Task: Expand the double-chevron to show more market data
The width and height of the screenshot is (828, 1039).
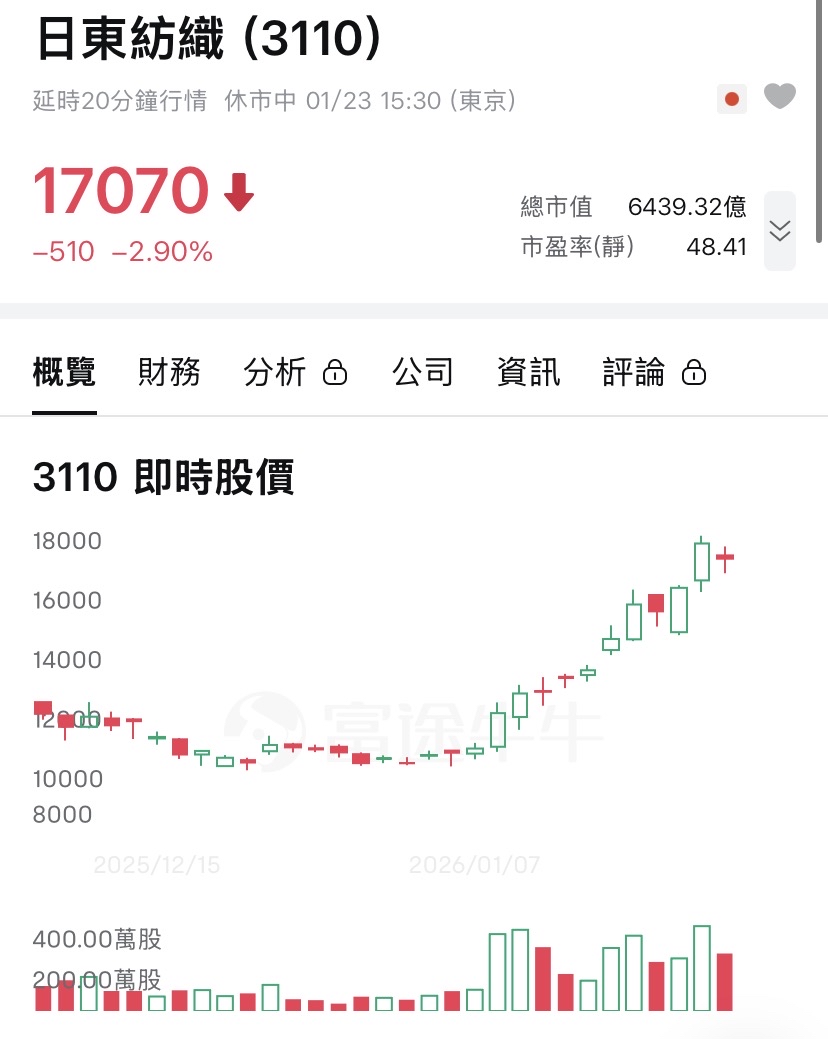Action: 778,231
